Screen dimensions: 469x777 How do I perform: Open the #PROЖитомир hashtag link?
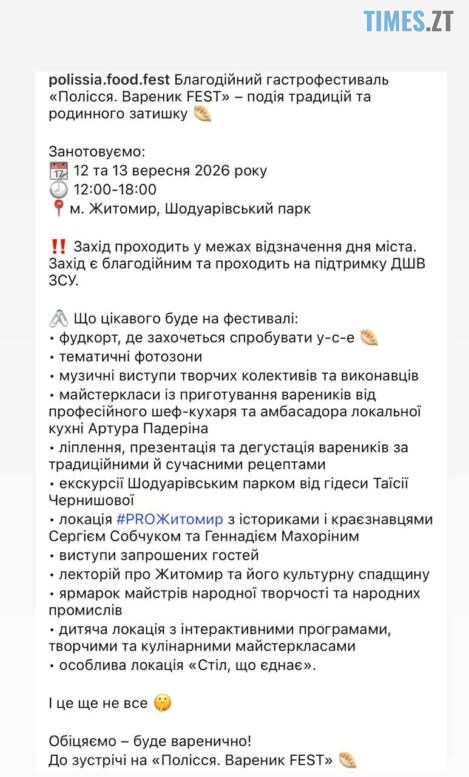point(170,519)
